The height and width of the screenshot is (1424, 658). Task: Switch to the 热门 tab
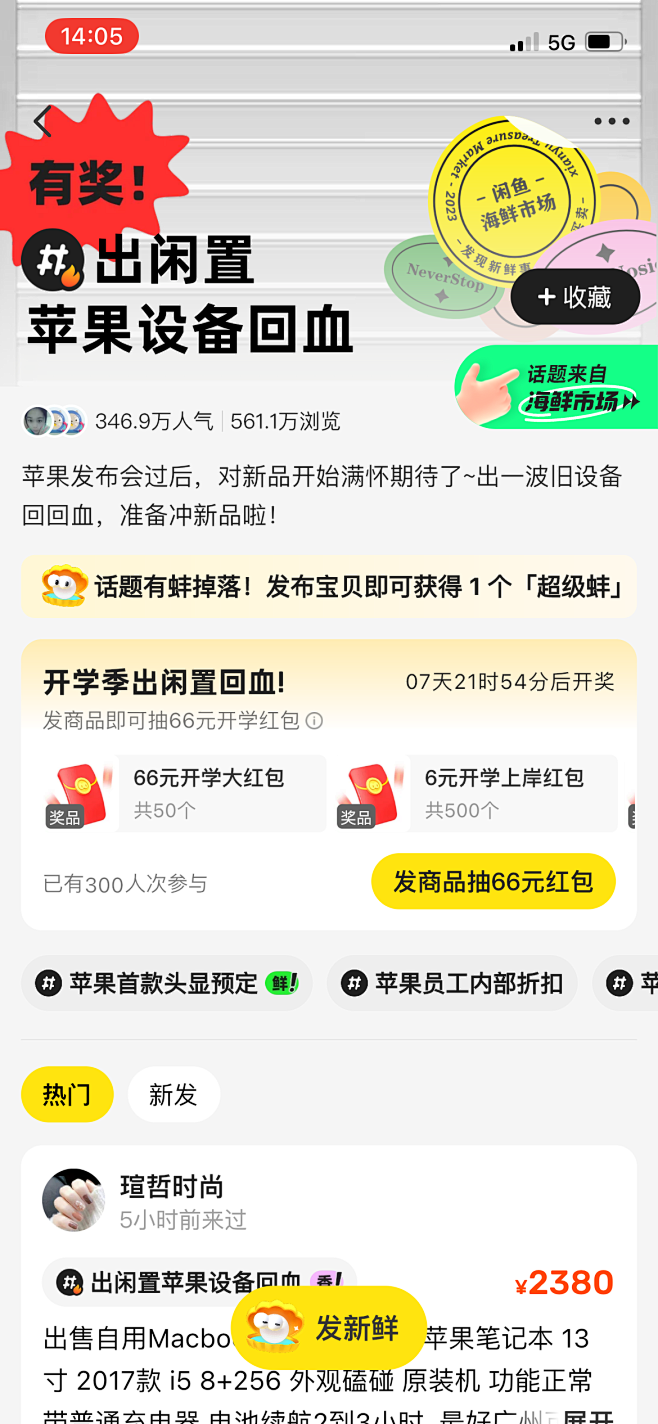coord(67,1095)
